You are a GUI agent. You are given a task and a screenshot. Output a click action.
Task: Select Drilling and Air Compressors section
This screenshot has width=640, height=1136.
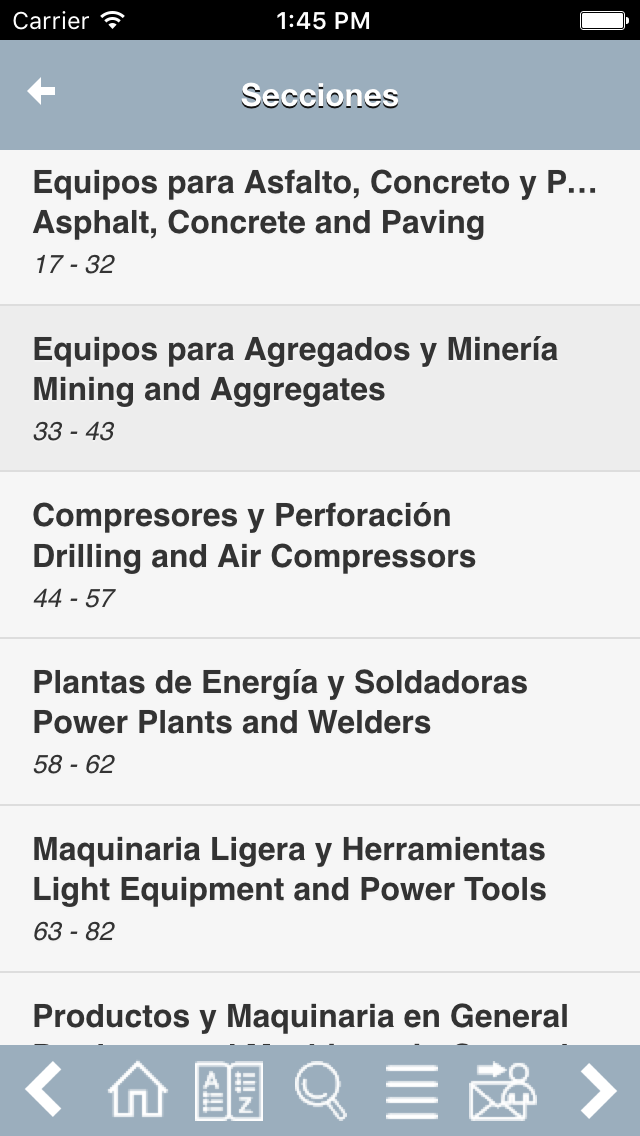coord(320,555)
